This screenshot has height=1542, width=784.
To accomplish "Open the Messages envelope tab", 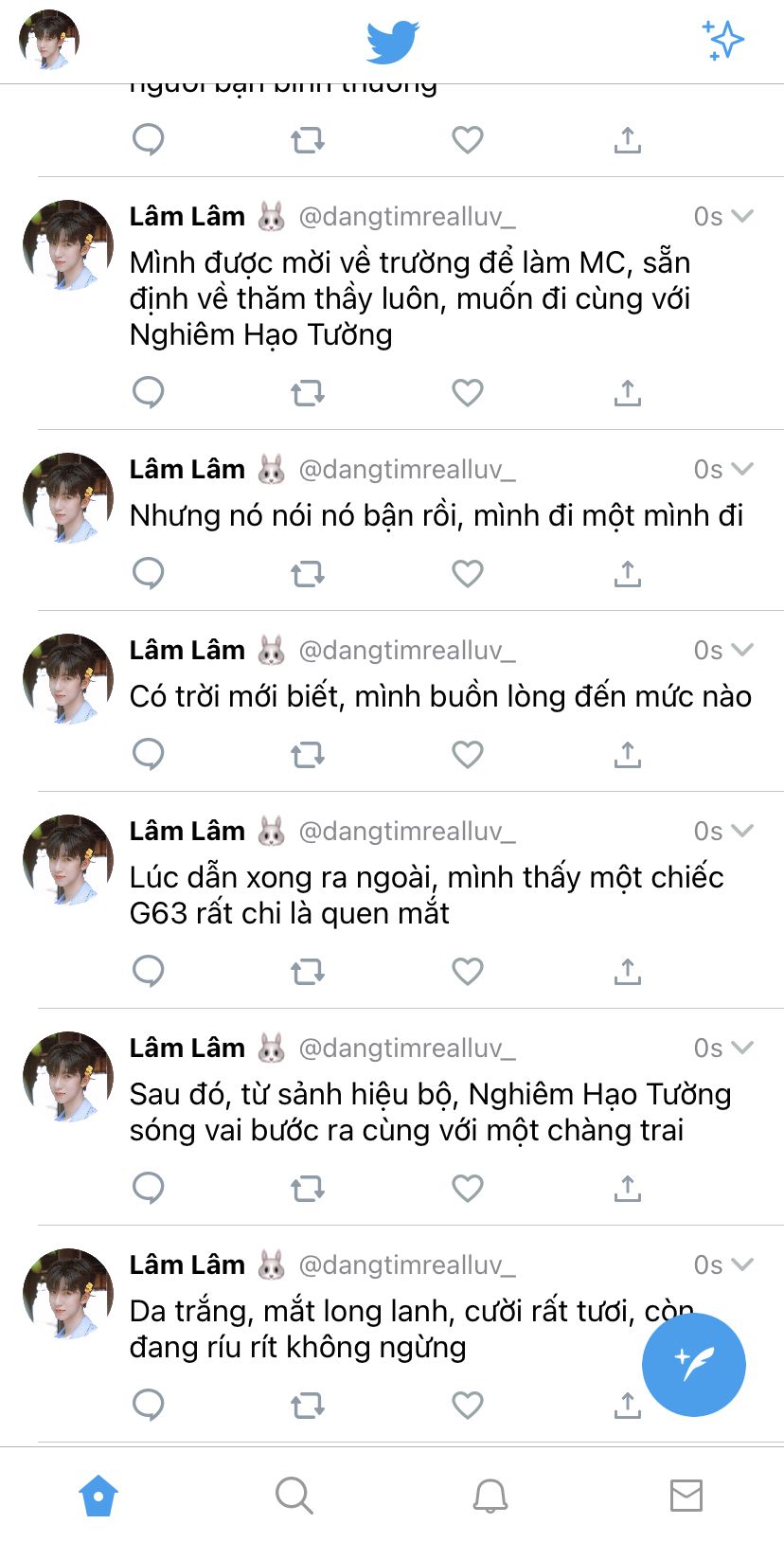I will tap(686, 1496).
